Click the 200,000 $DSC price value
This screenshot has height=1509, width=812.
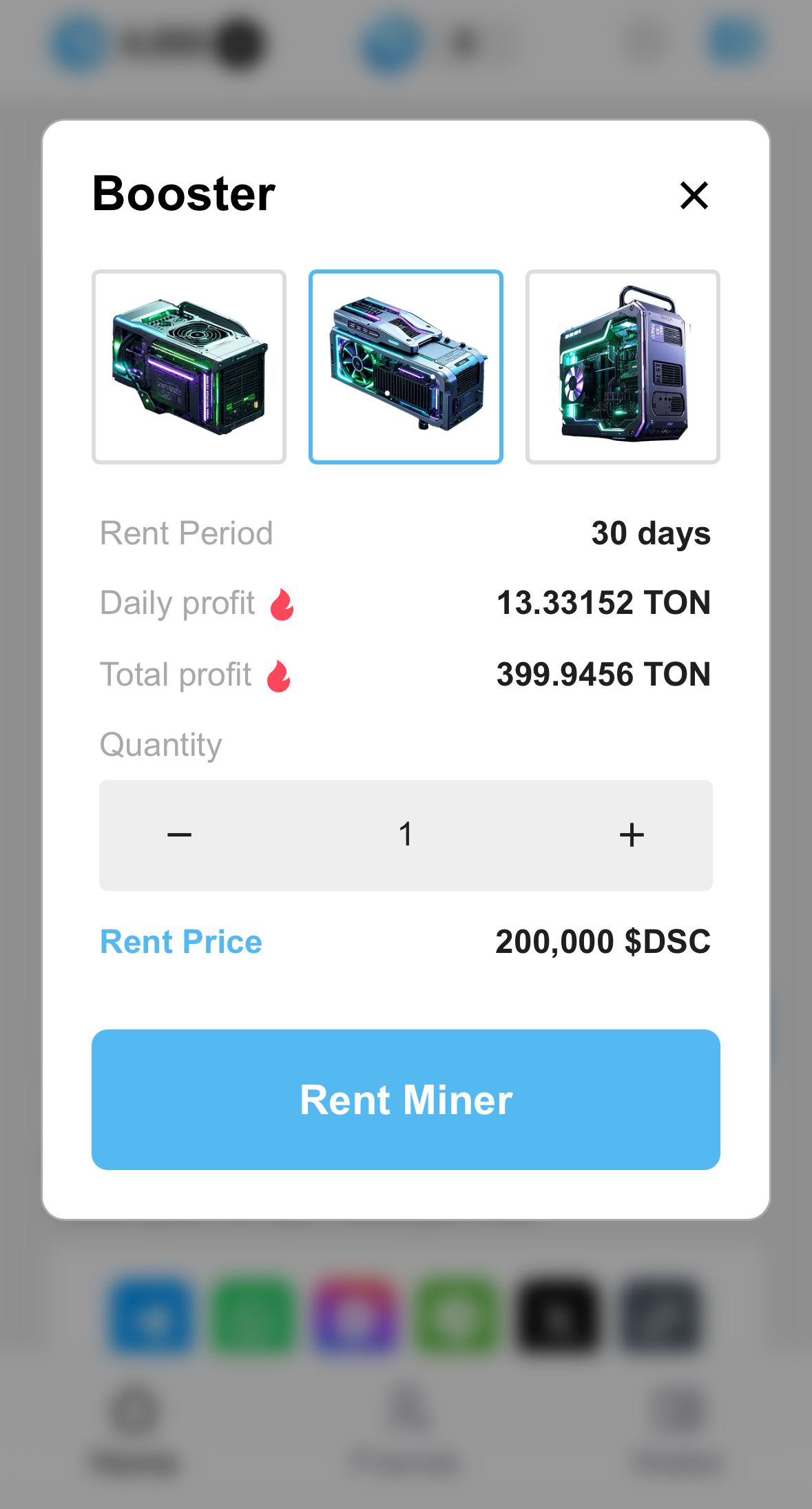(x=603, y=941)
